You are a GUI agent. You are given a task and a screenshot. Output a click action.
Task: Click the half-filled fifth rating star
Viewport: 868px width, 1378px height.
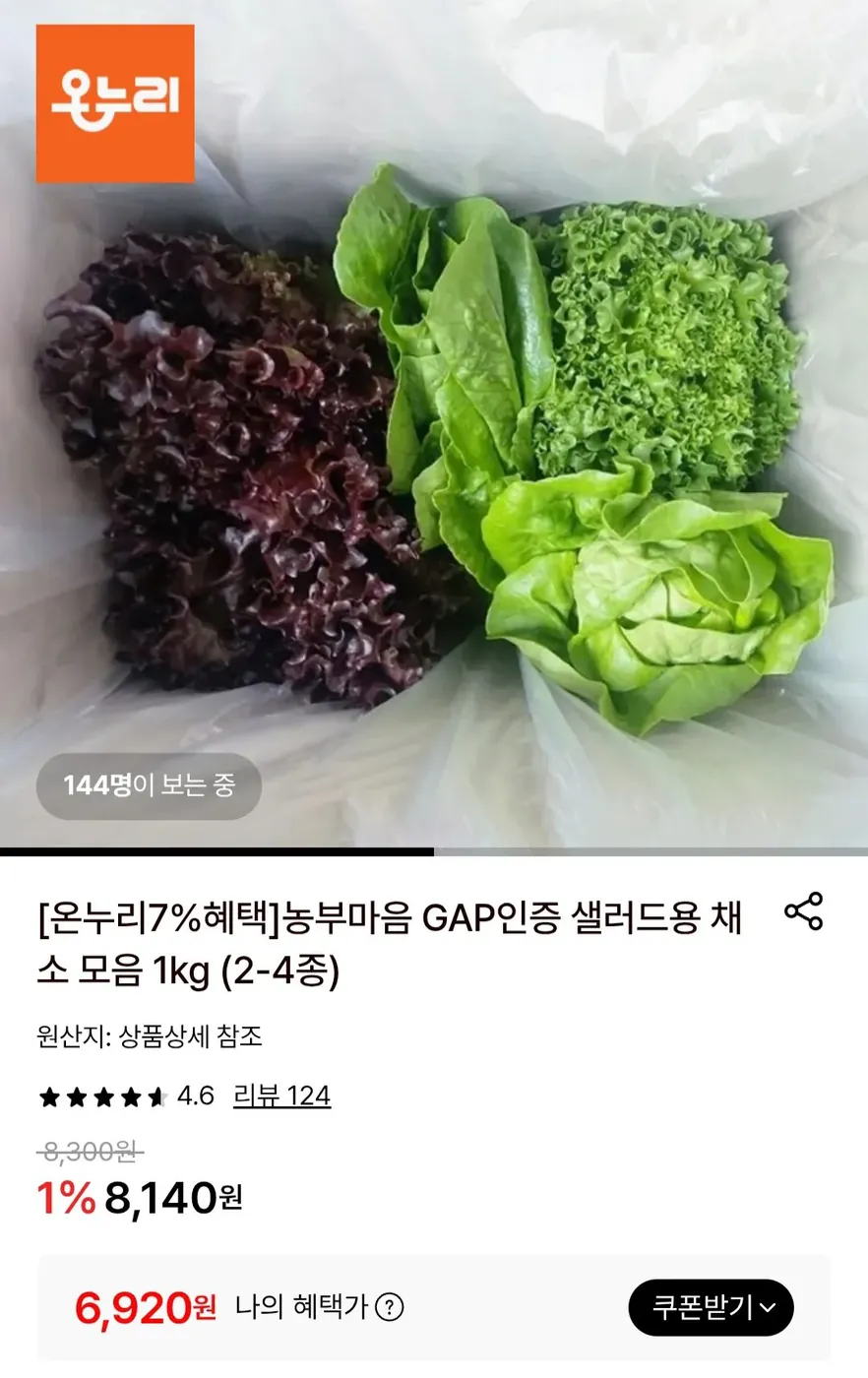(x=155, y=1096)
